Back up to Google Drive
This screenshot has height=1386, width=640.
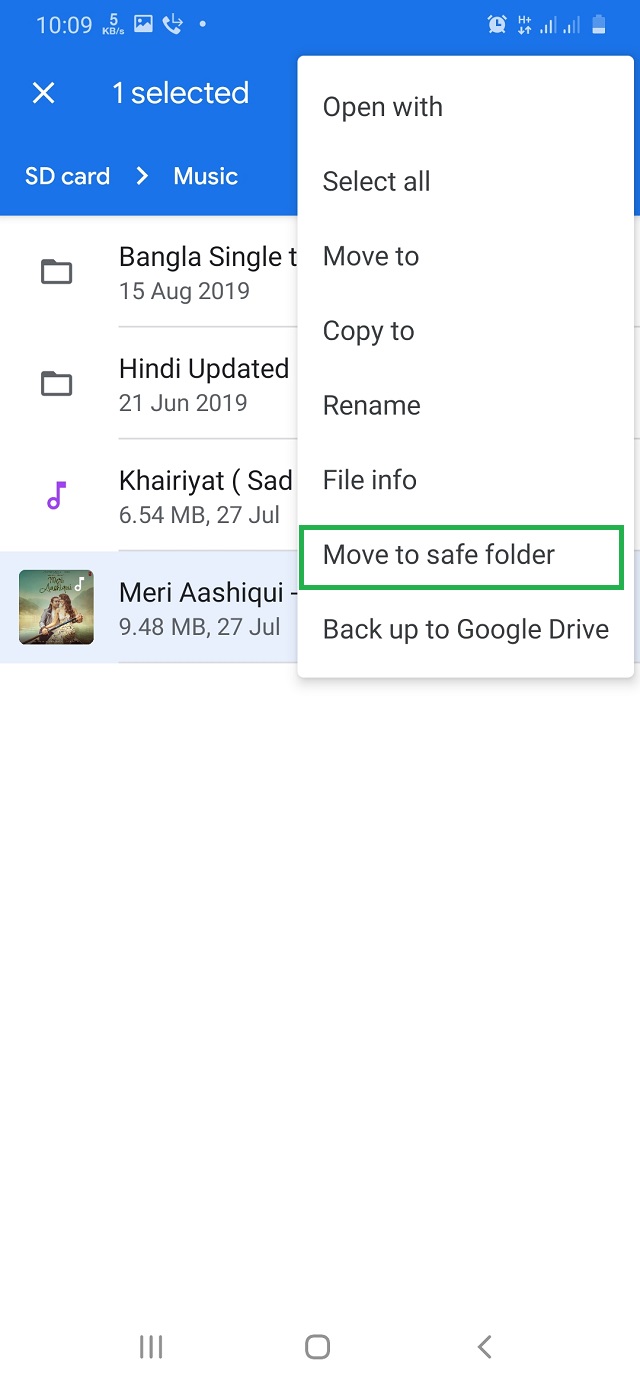pyautogui.click(x=465, y=630)
